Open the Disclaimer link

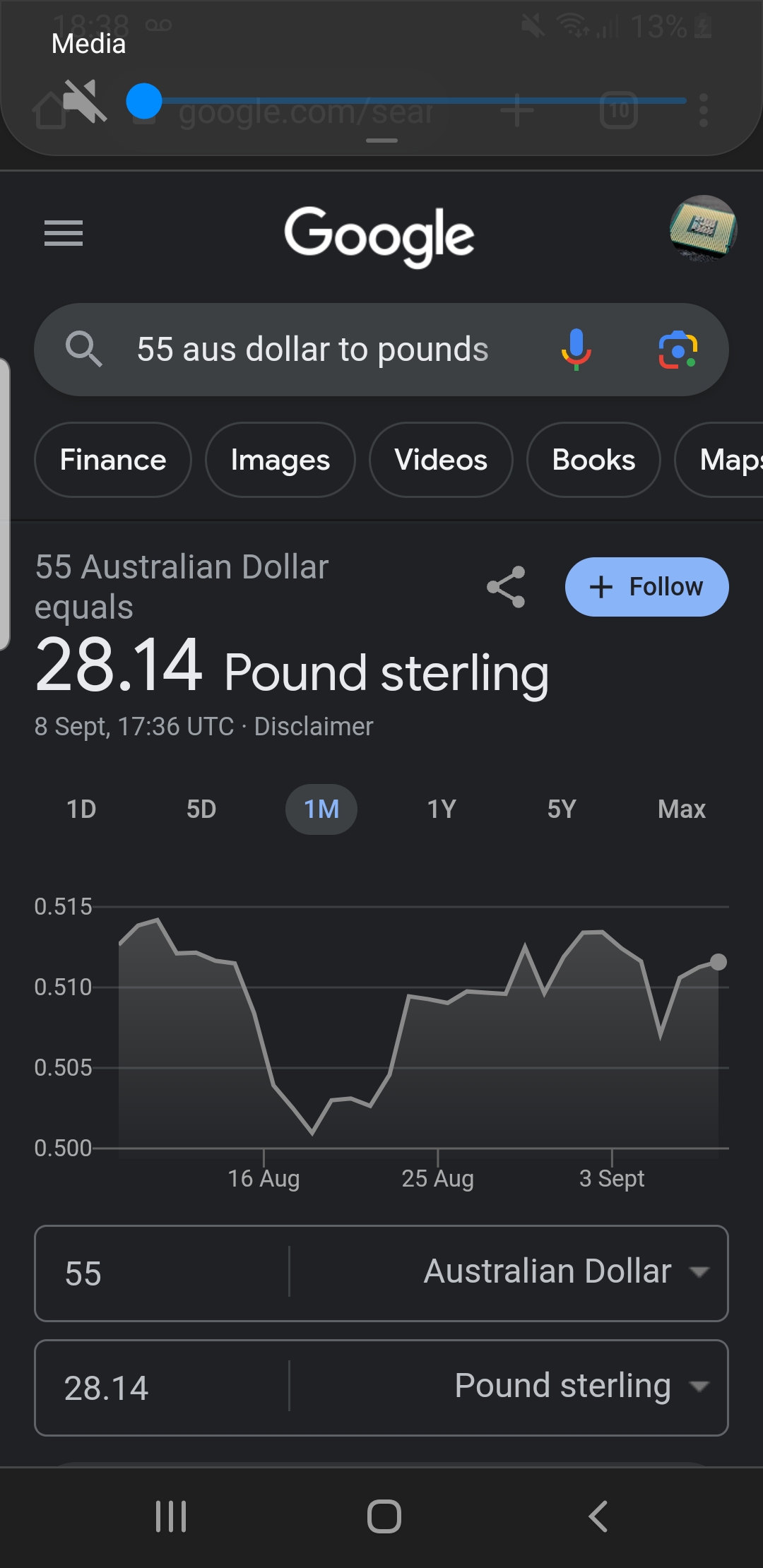[x=314, y=726]
